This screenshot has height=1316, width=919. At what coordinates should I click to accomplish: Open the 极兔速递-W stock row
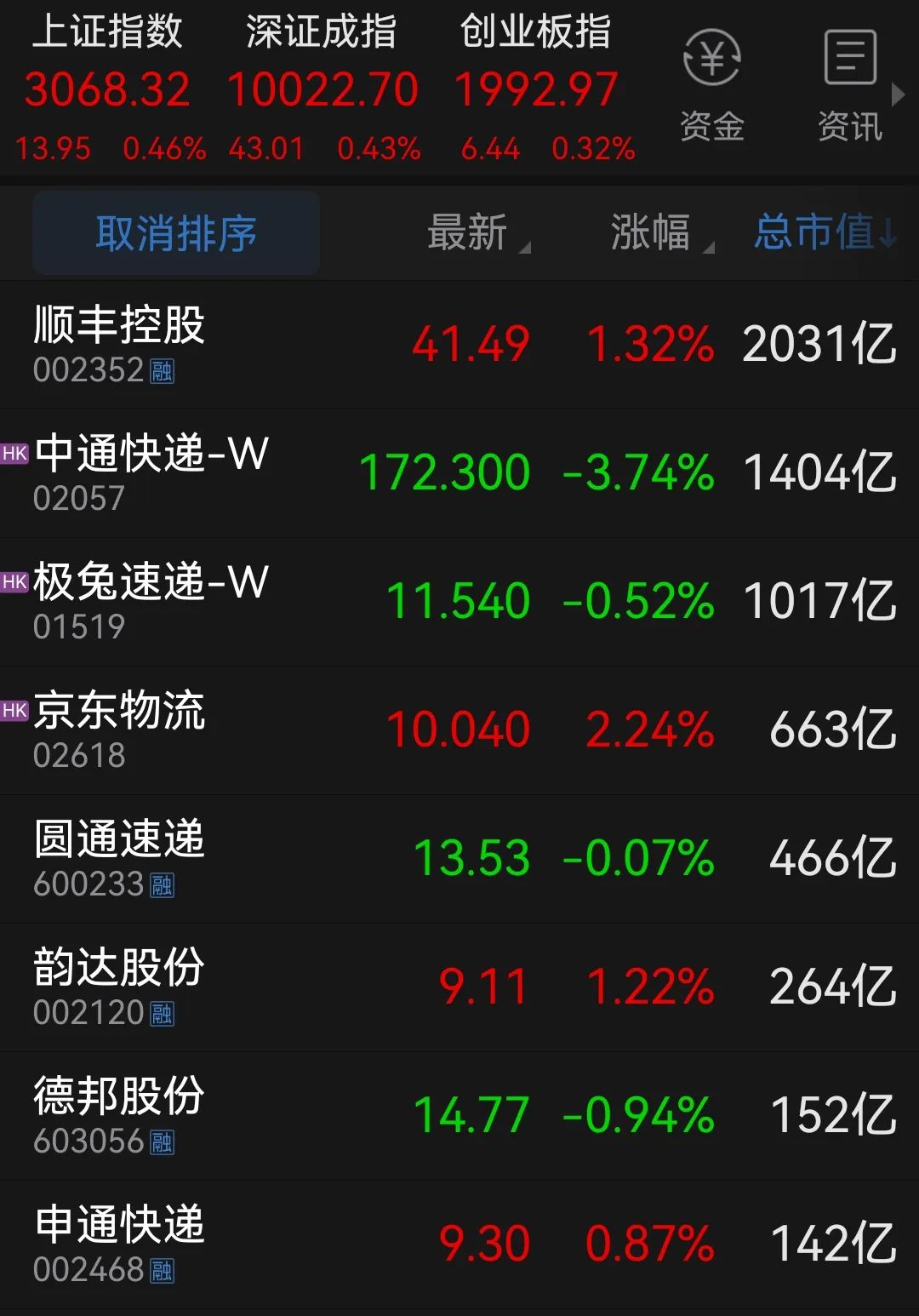coord(459,602)
